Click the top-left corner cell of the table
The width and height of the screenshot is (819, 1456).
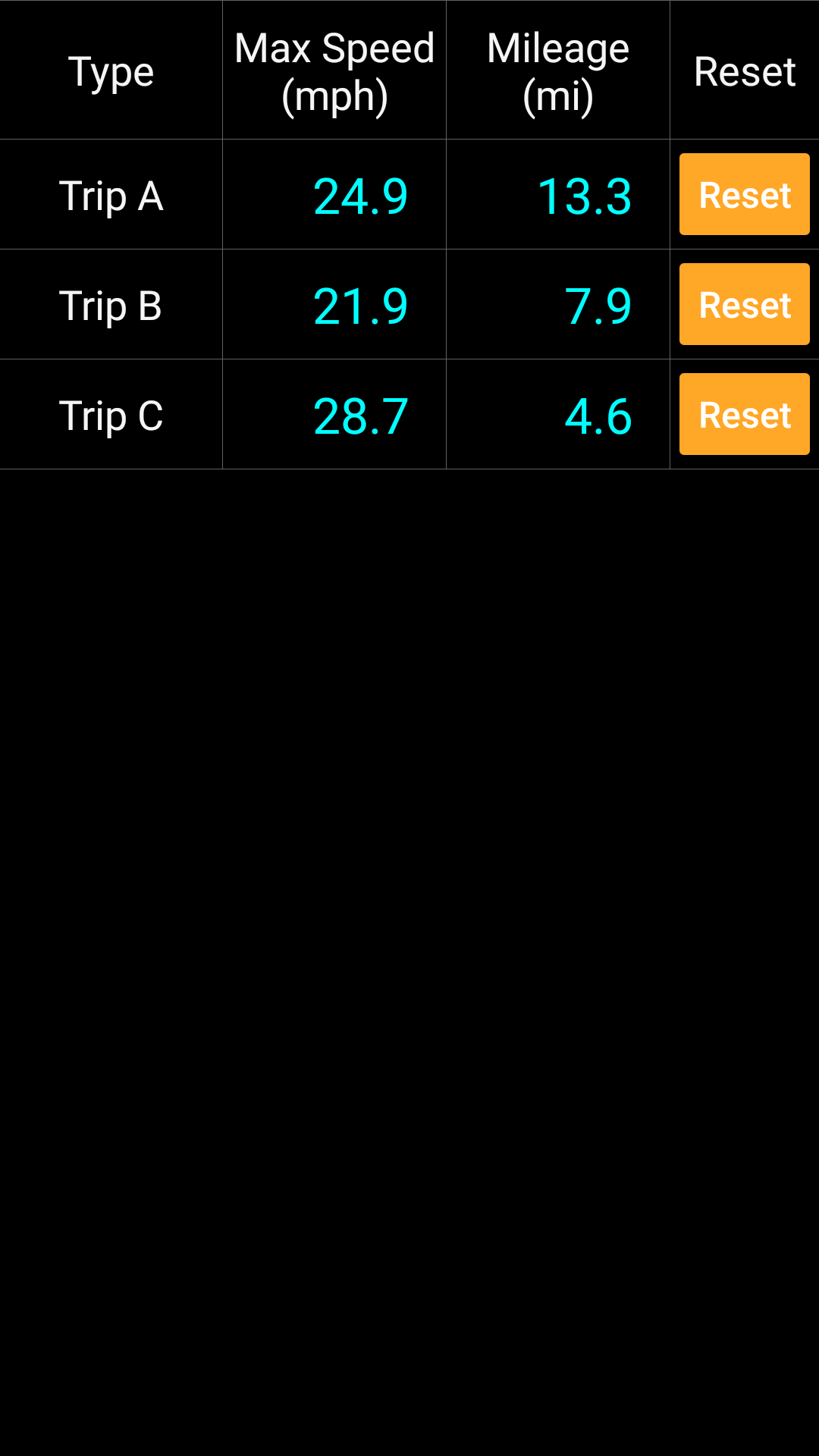coord(111,71)
